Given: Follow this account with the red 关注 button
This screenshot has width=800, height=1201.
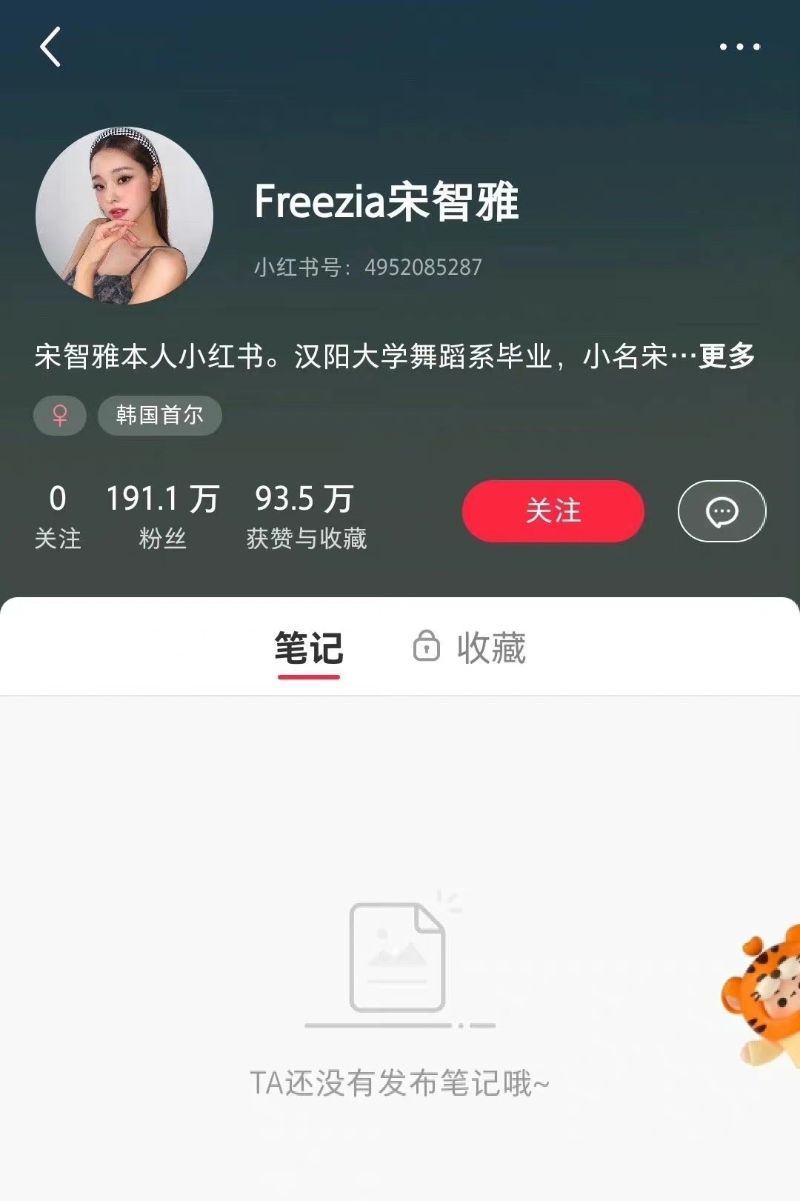Looking at the screenshot, I should pyautogui.click(x=553, y=511).
